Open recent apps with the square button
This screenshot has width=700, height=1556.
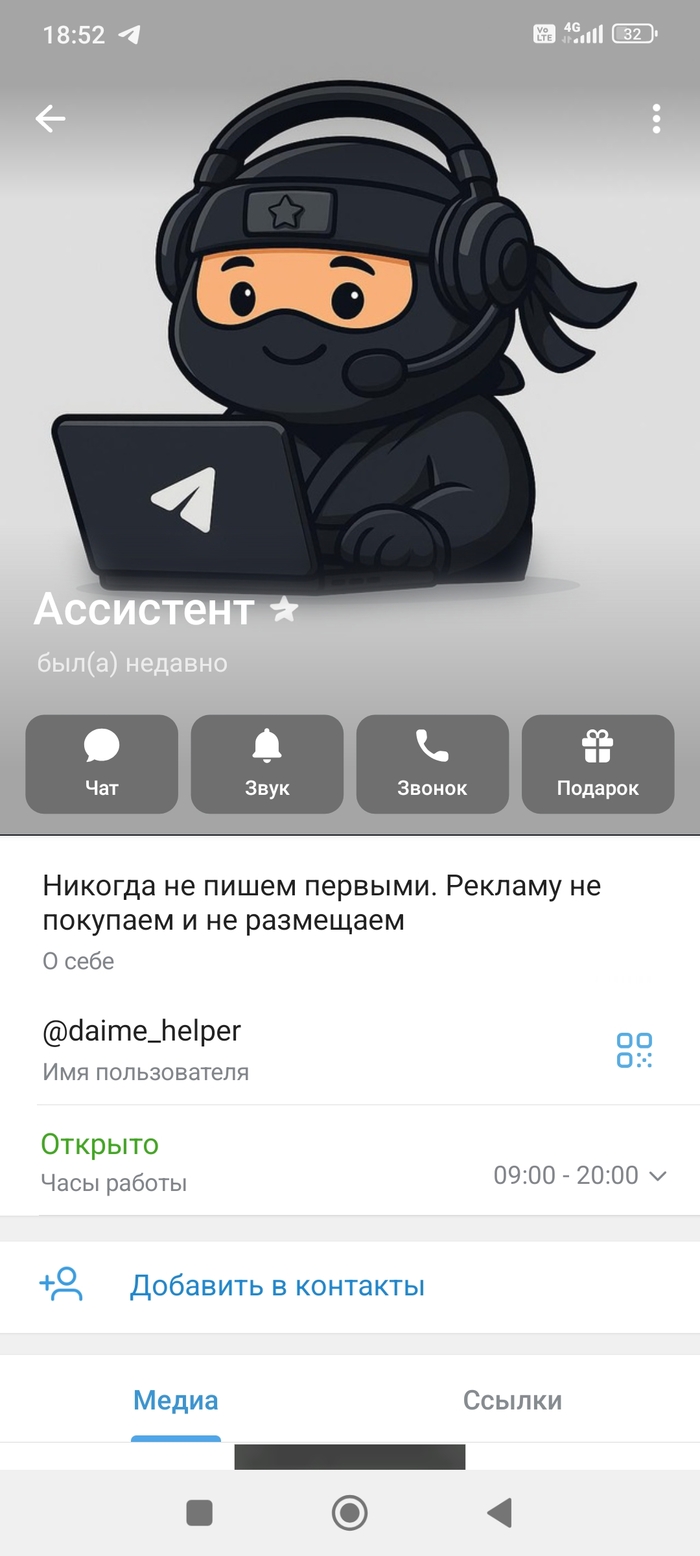[x=200, y=1512]
